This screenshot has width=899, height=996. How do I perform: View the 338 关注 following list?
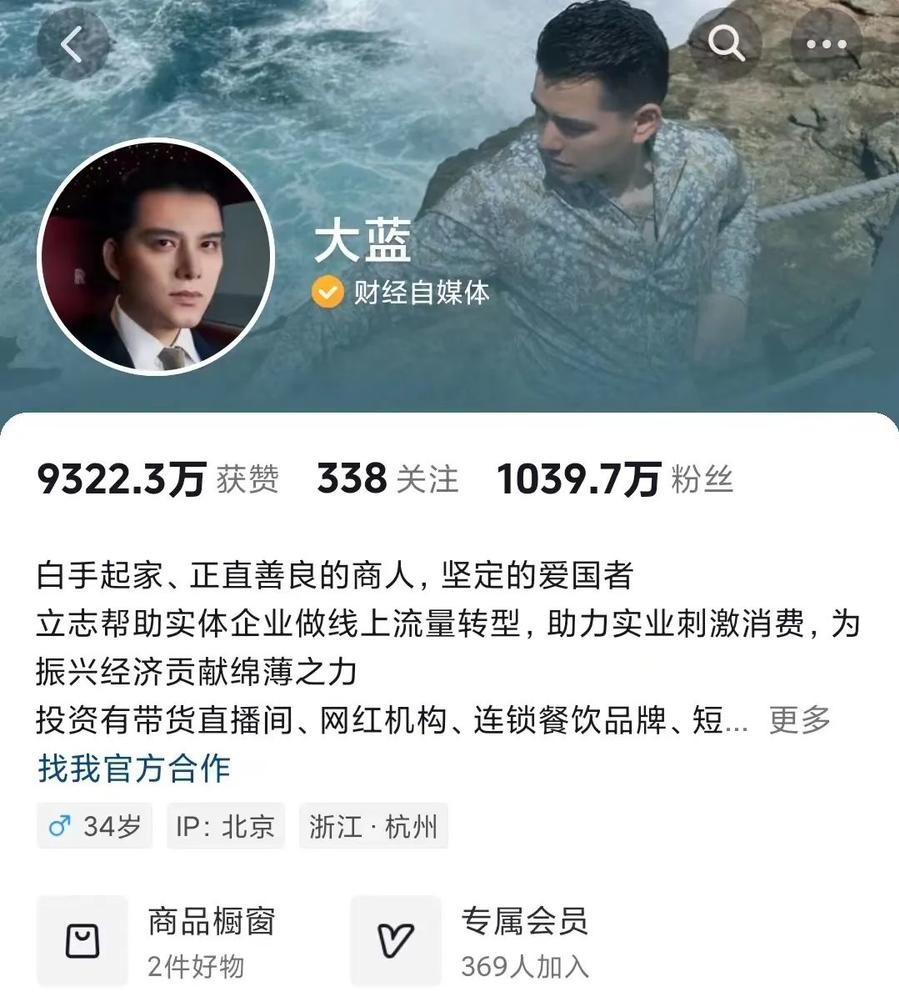tap(387, 480)
